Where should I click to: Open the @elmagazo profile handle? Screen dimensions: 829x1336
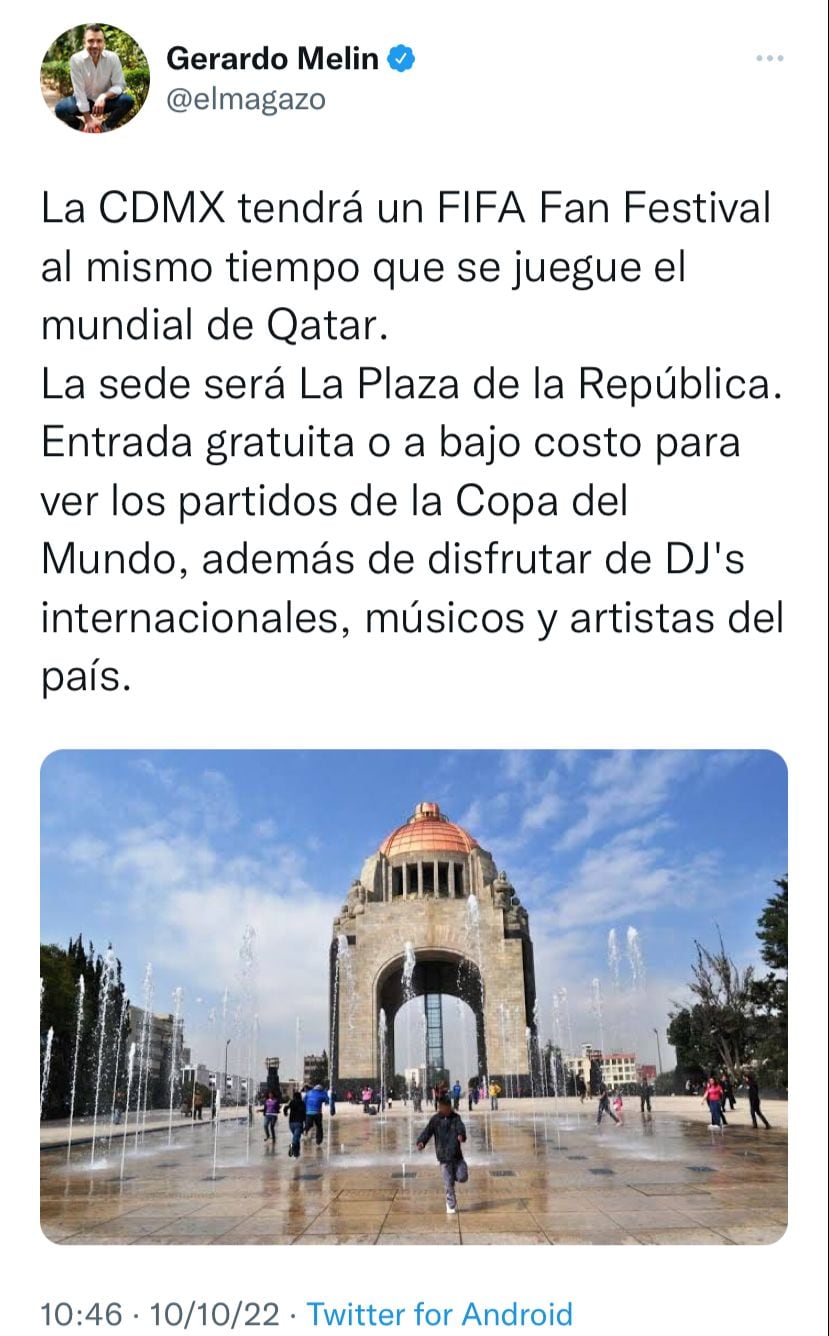(245, 100)
